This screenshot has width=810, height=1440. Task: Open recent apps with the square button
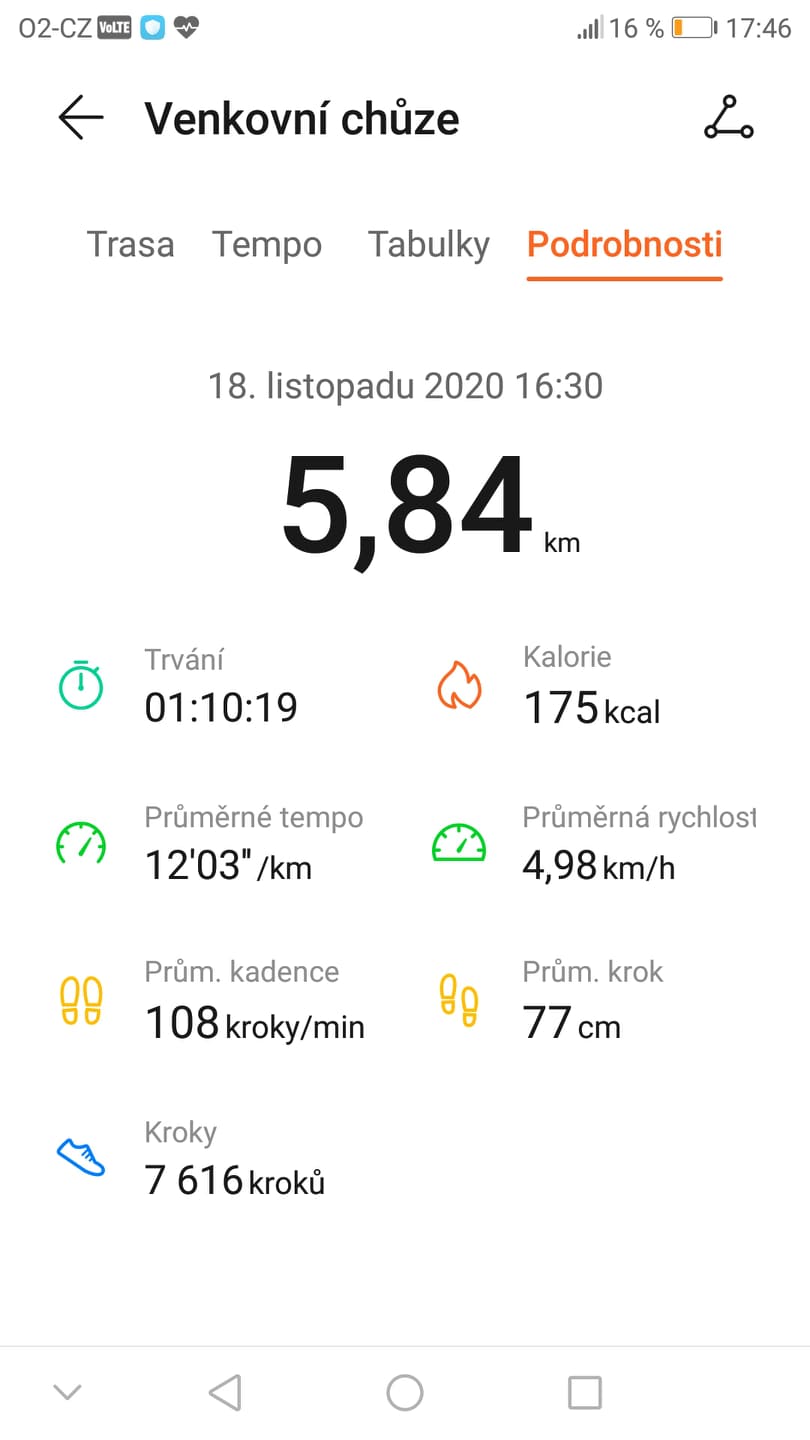[x=585, y=1392]
